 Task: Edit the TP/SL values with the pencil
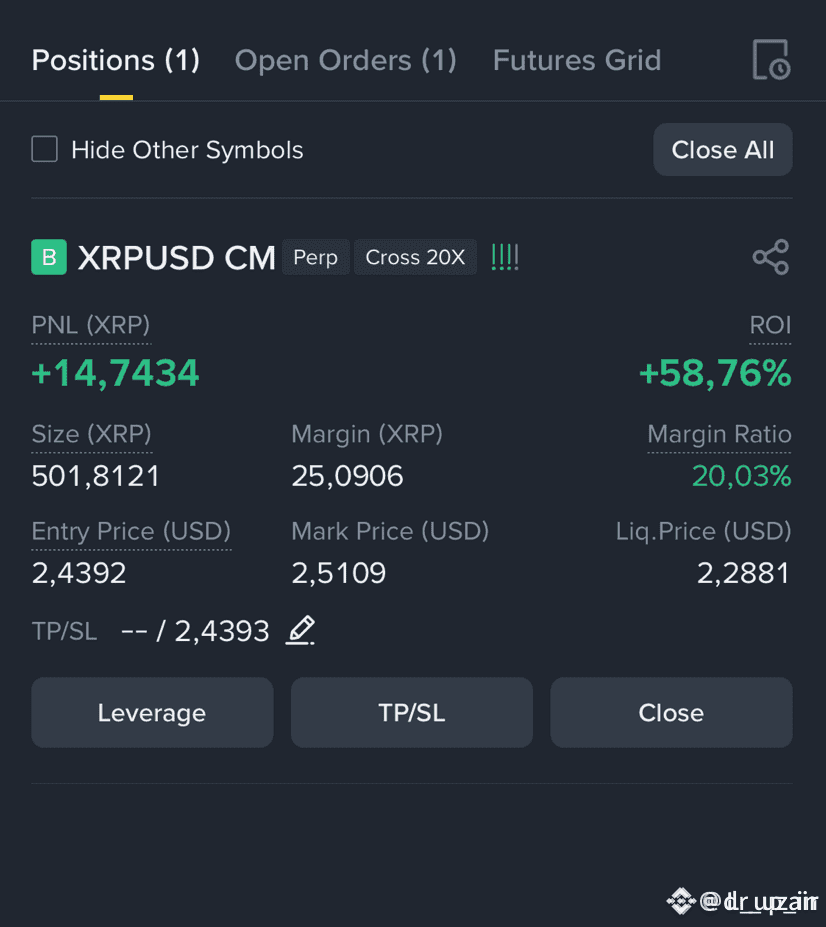click(x=300, y=631)
